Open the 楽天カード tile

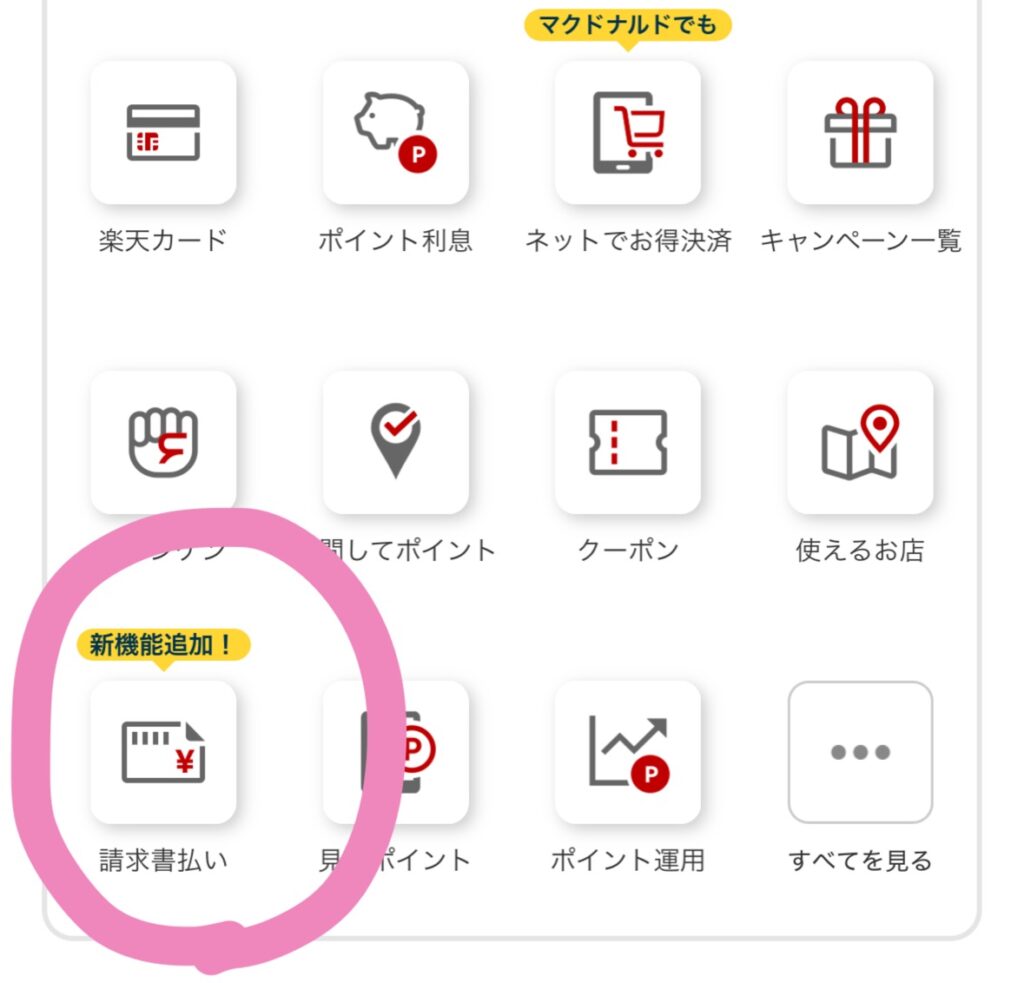point(163,133)
